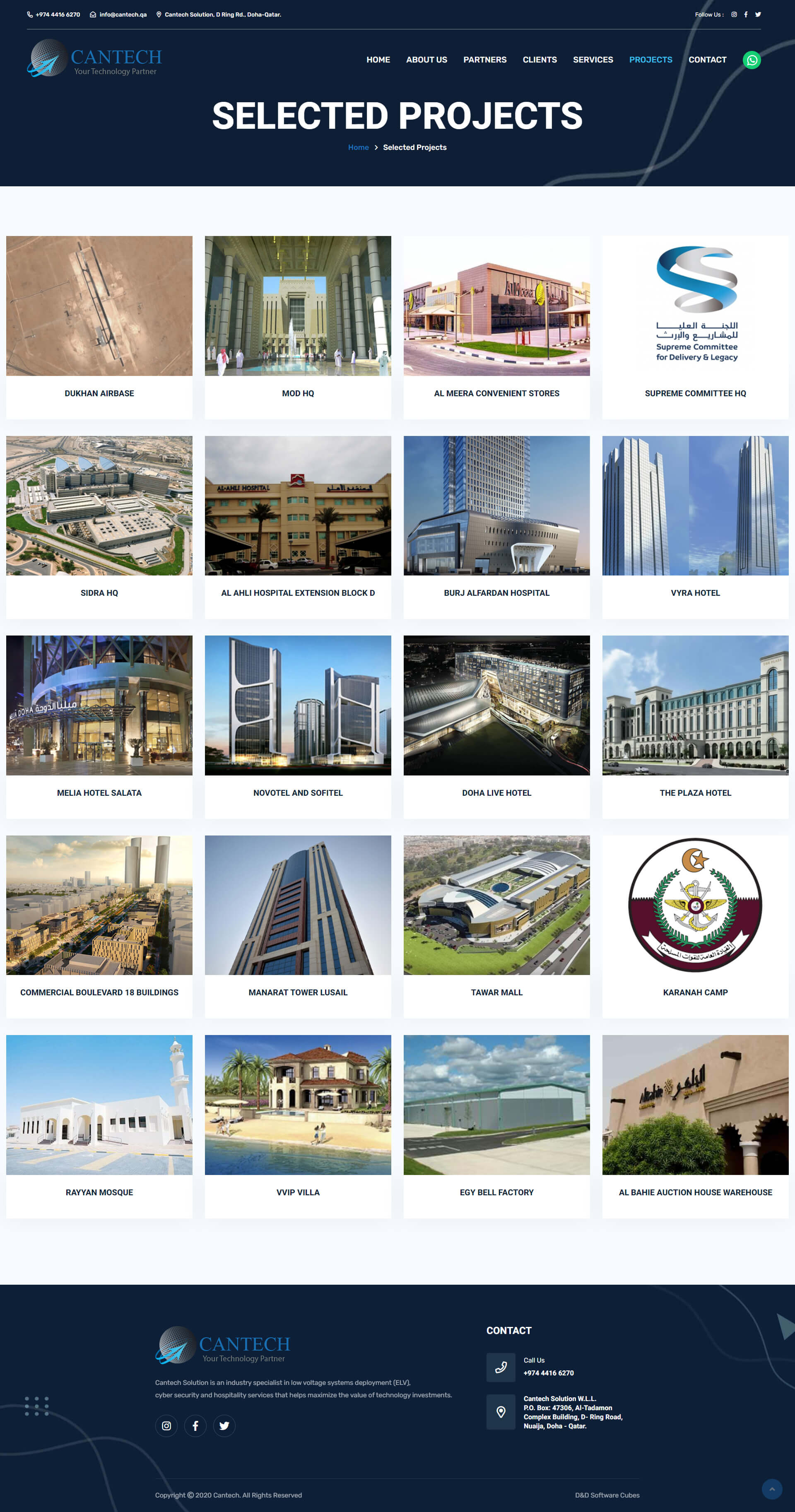Navigate to Partners section
This screenshot has width=795, height=1512.
(x=484, y=60)
